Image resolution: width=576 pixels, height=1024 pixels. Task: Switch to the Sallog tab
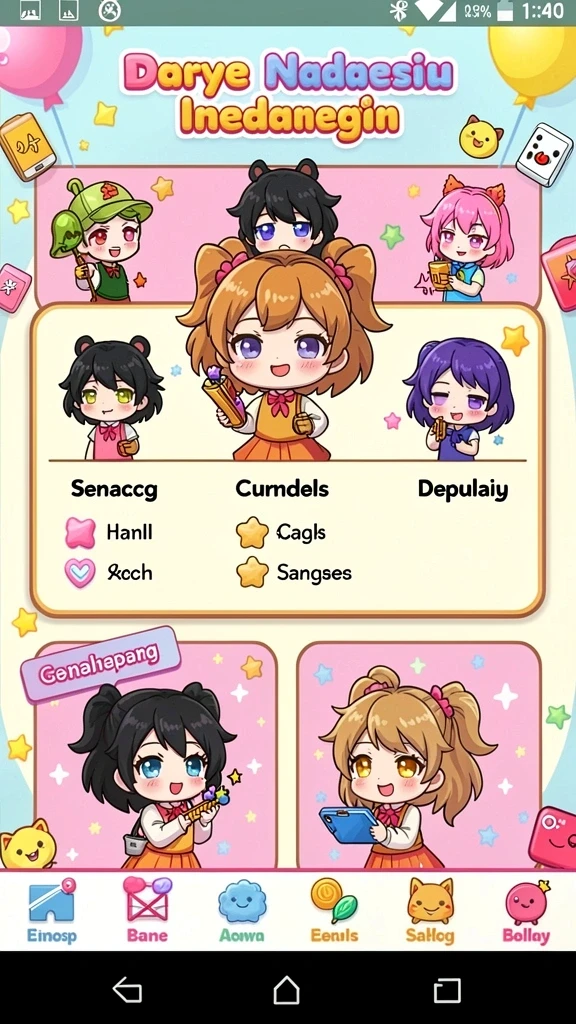pyautogui.click(x=430, y=910)
